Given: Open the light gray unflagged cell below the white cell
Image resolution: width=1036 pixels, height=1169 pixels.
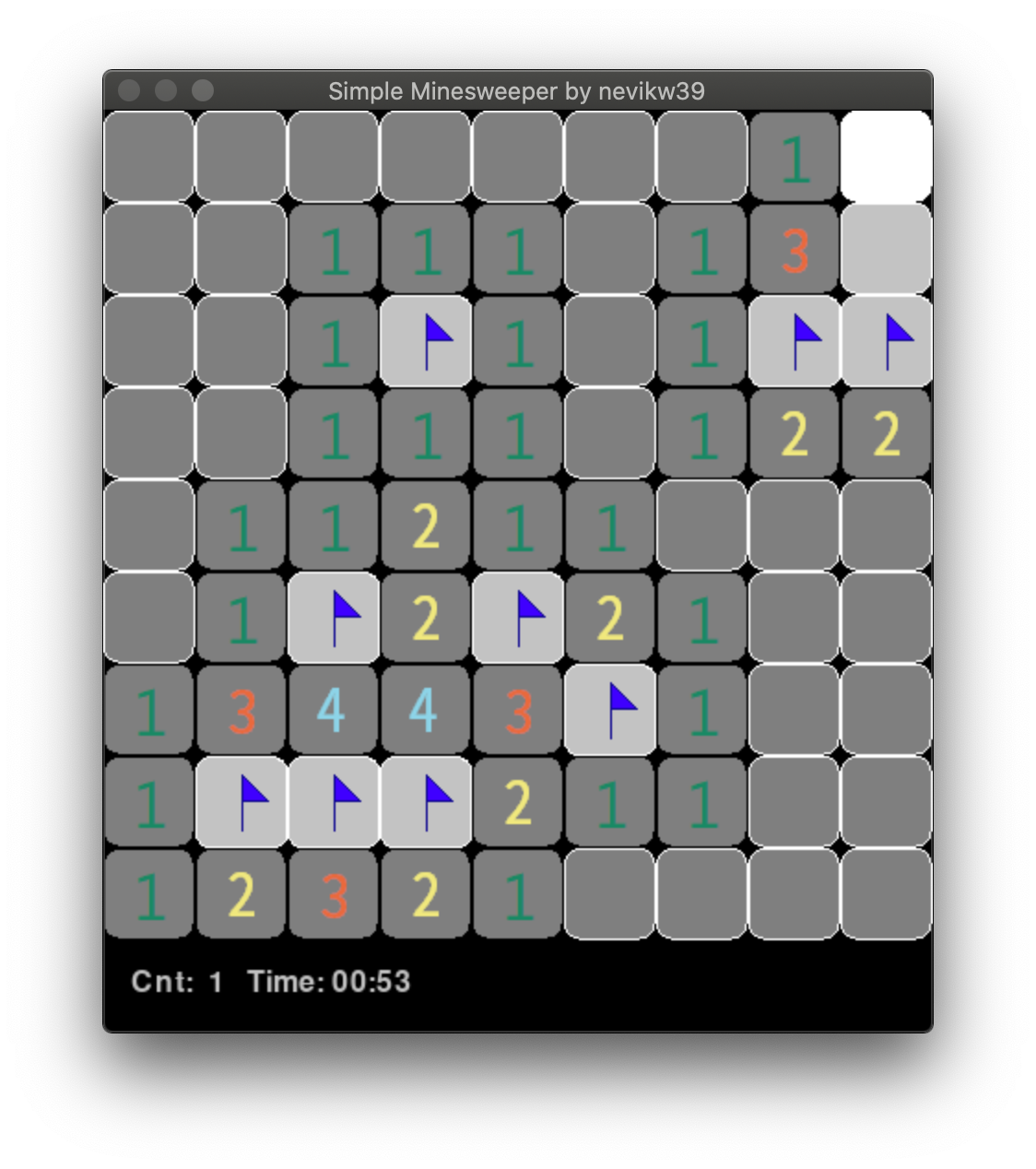Looking at the screenshot, I should coord(887,249).
